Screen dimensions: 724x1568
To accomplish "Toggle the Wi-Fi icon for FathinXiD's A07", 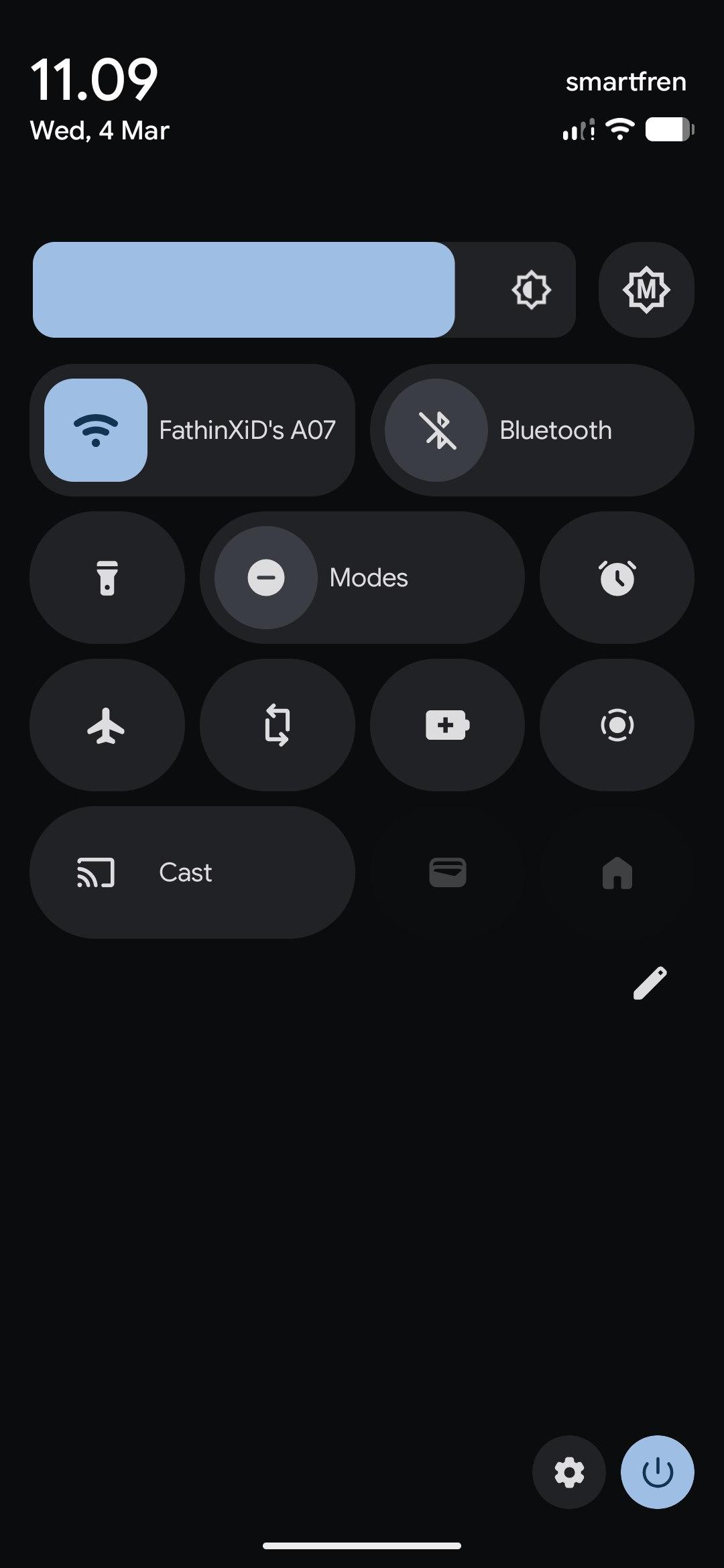I will click(x=96, y=430).
